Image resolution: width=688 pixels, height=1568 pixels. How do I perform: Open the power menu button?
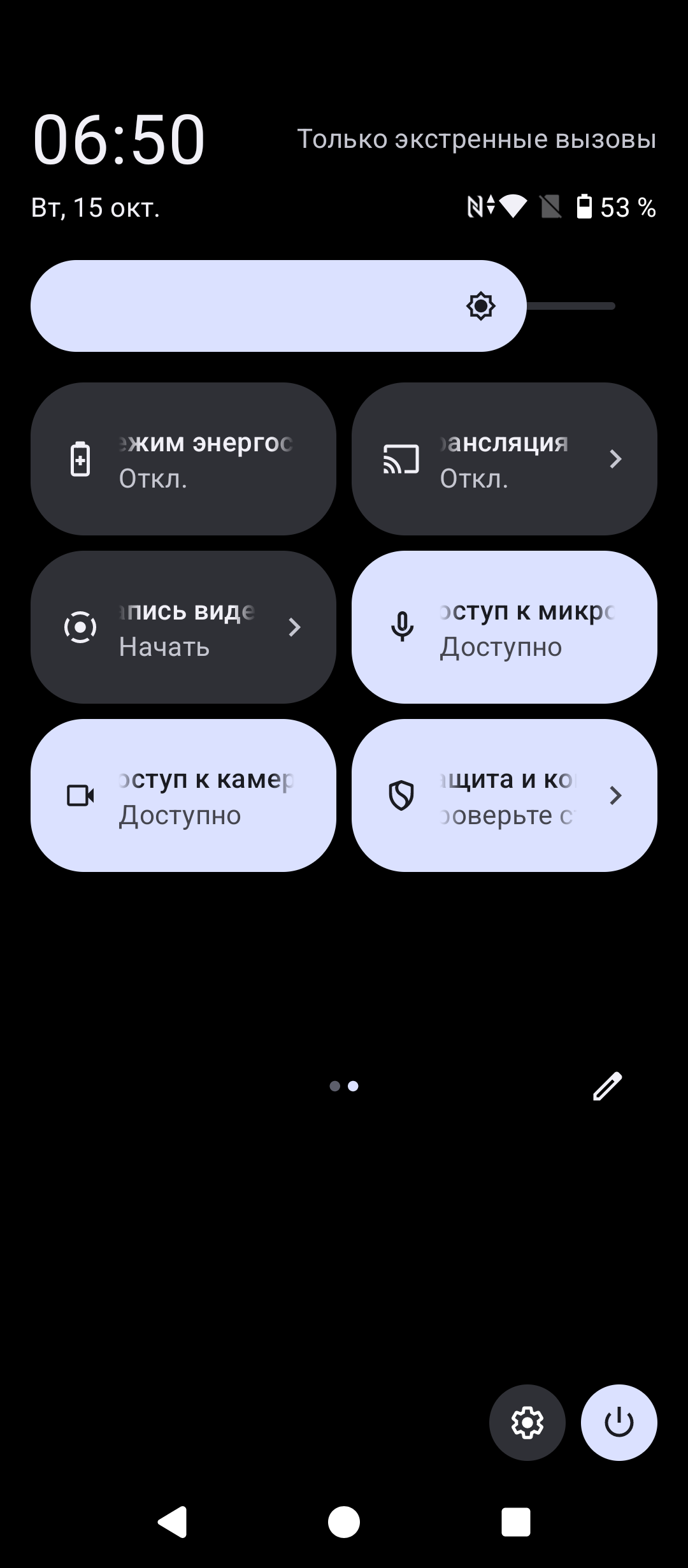coord(619,1423)
